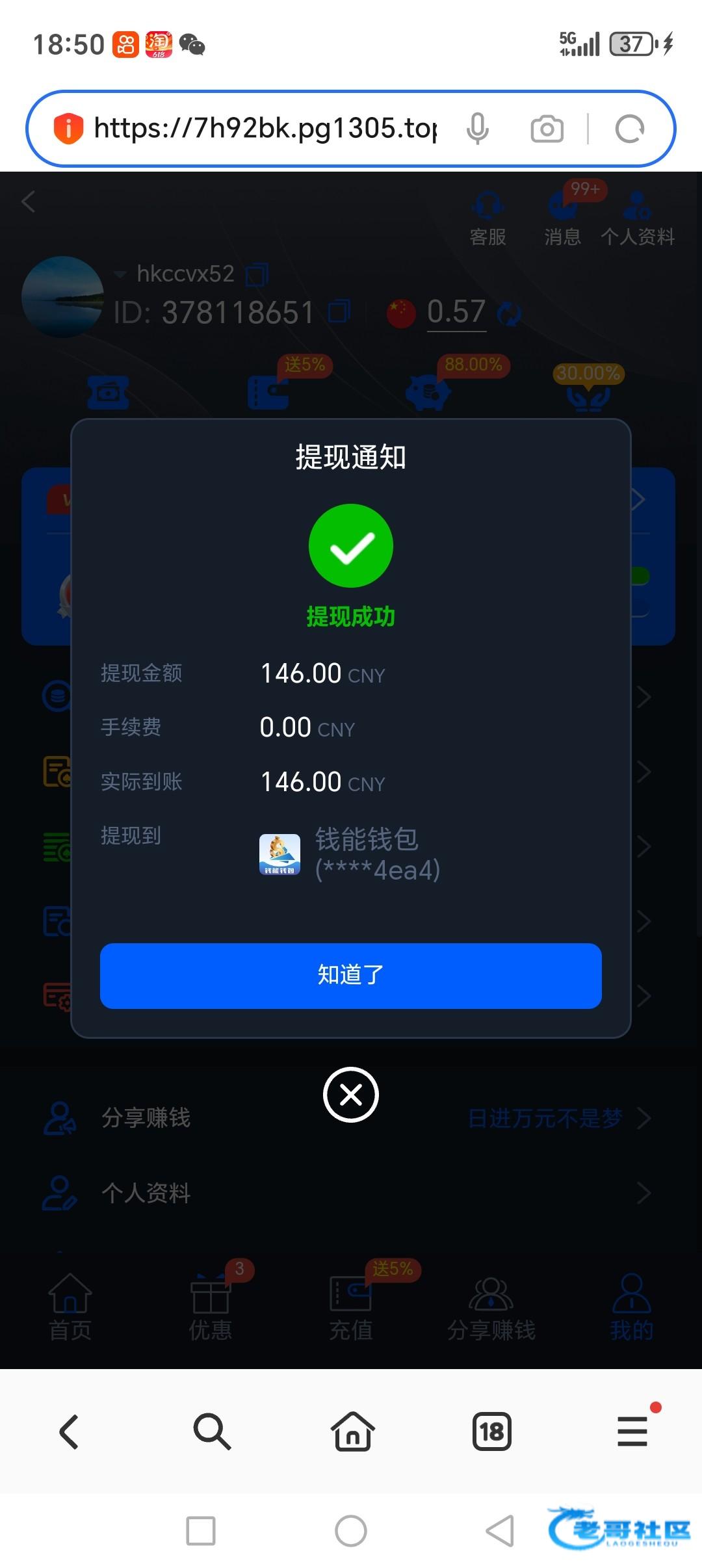Open the browser hamburger menu
The image size is (702, 1568).
tap(632, 1431)
